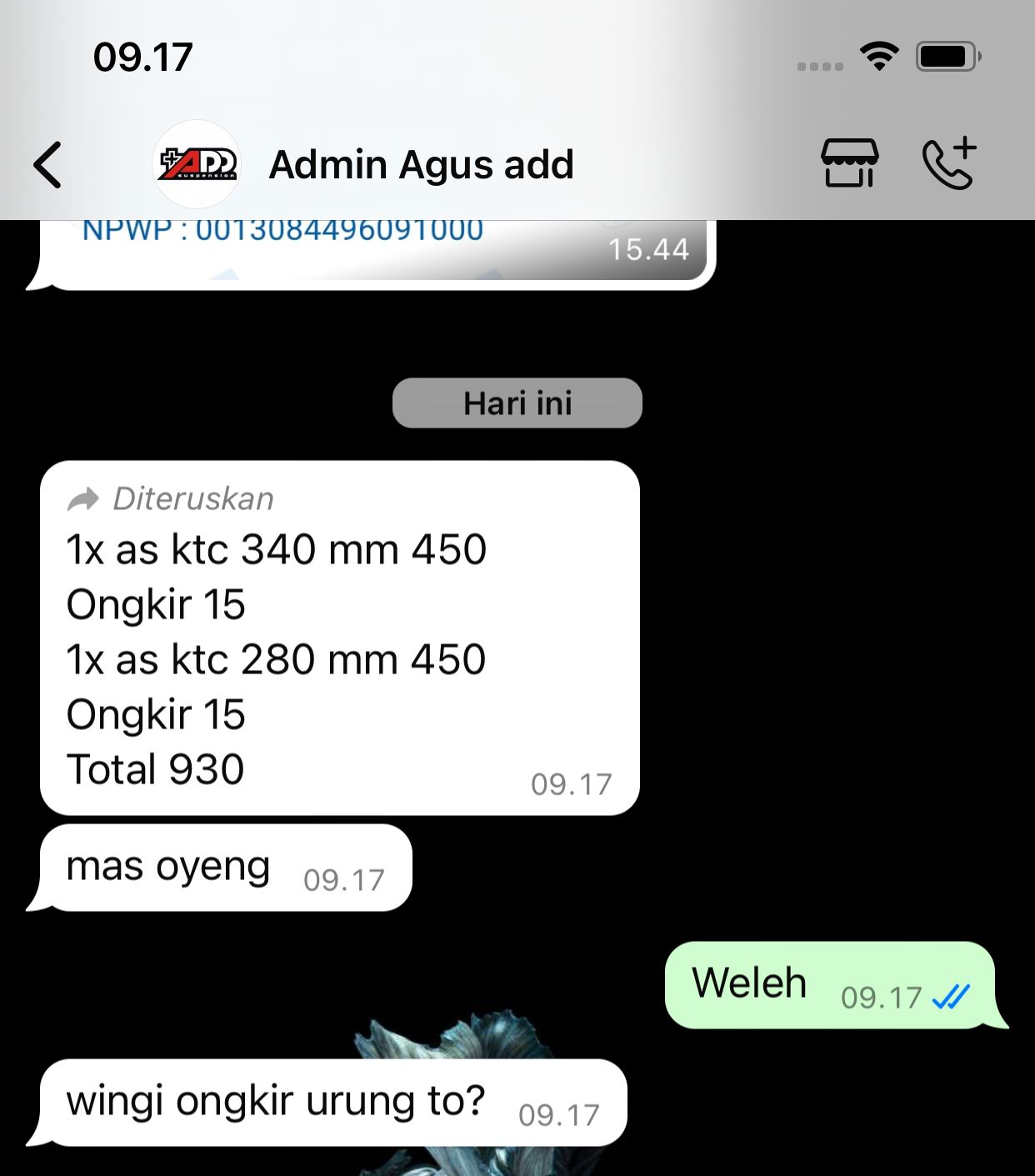
Task: Tap the Admin Agus add profile picture
Action: coord(197,164)
